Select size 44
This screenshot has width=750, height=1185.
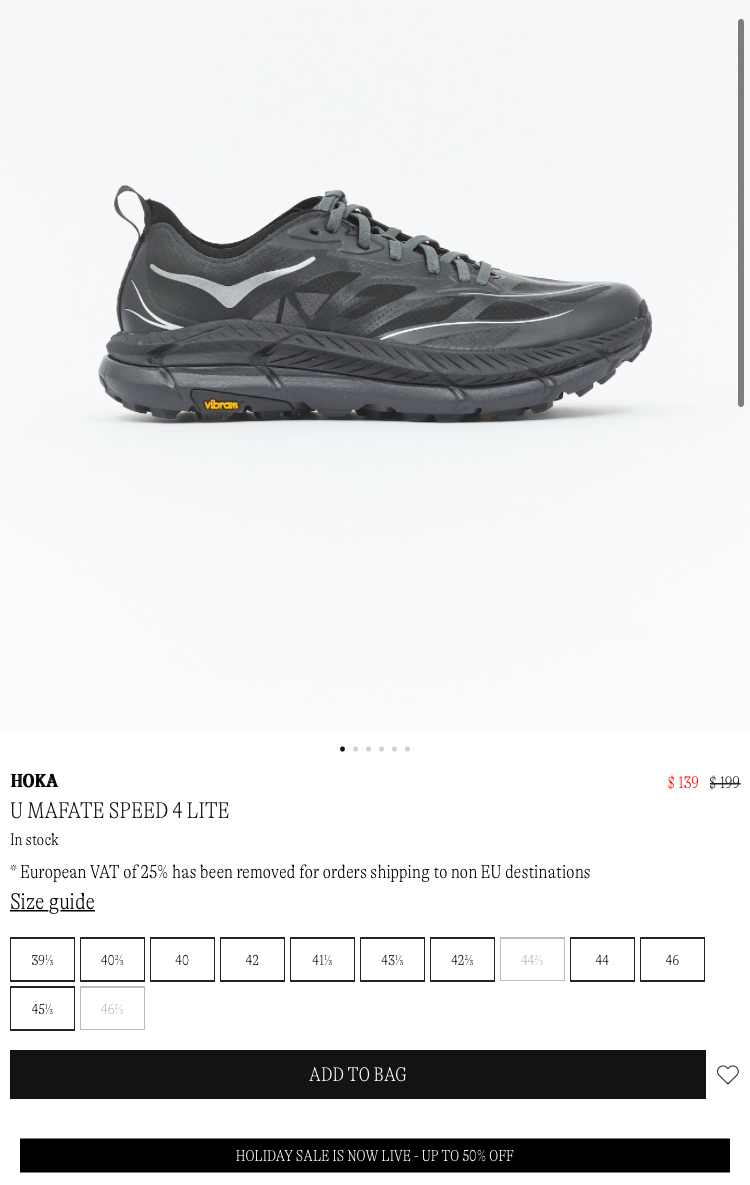[602, 960]
